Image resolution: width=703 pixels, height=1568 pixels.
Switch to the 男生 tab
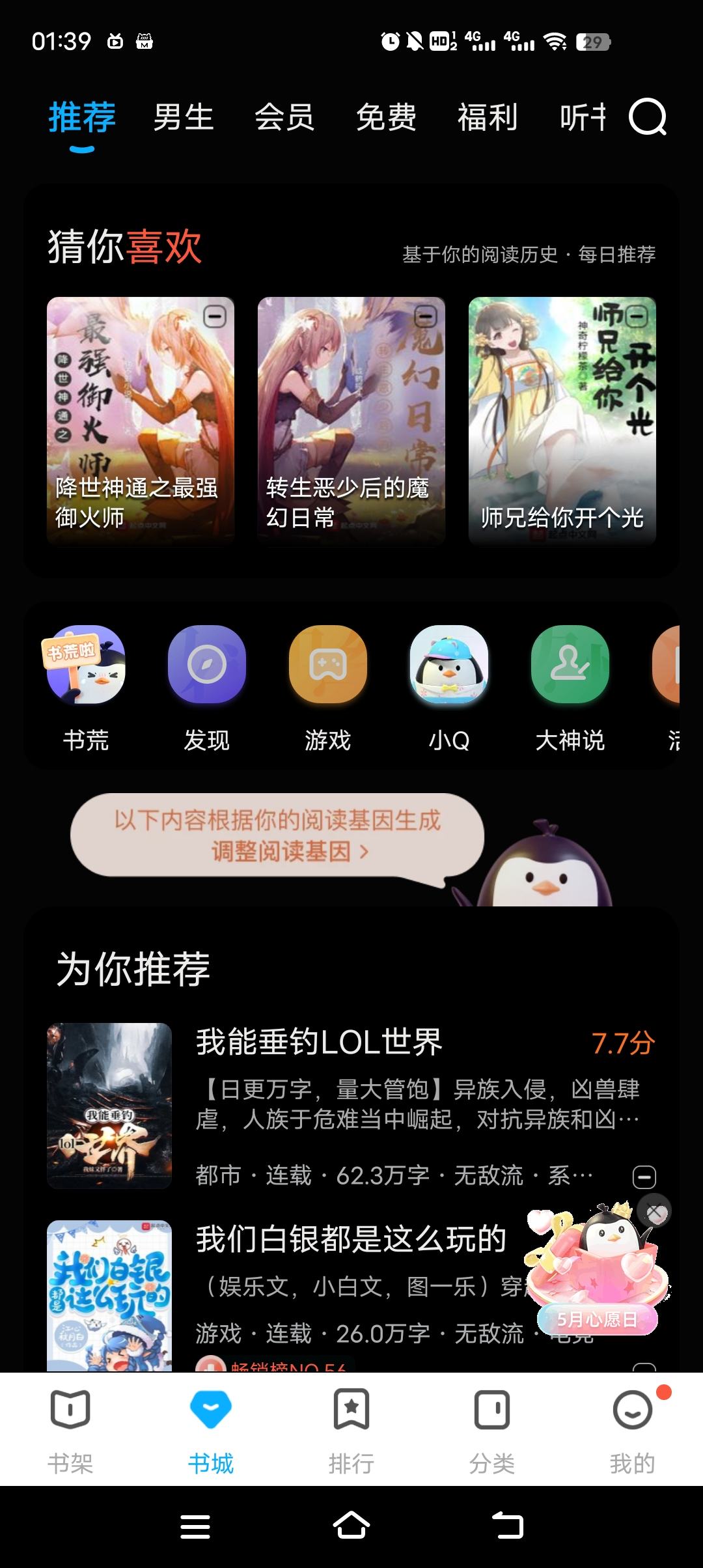tap(184, 118)
